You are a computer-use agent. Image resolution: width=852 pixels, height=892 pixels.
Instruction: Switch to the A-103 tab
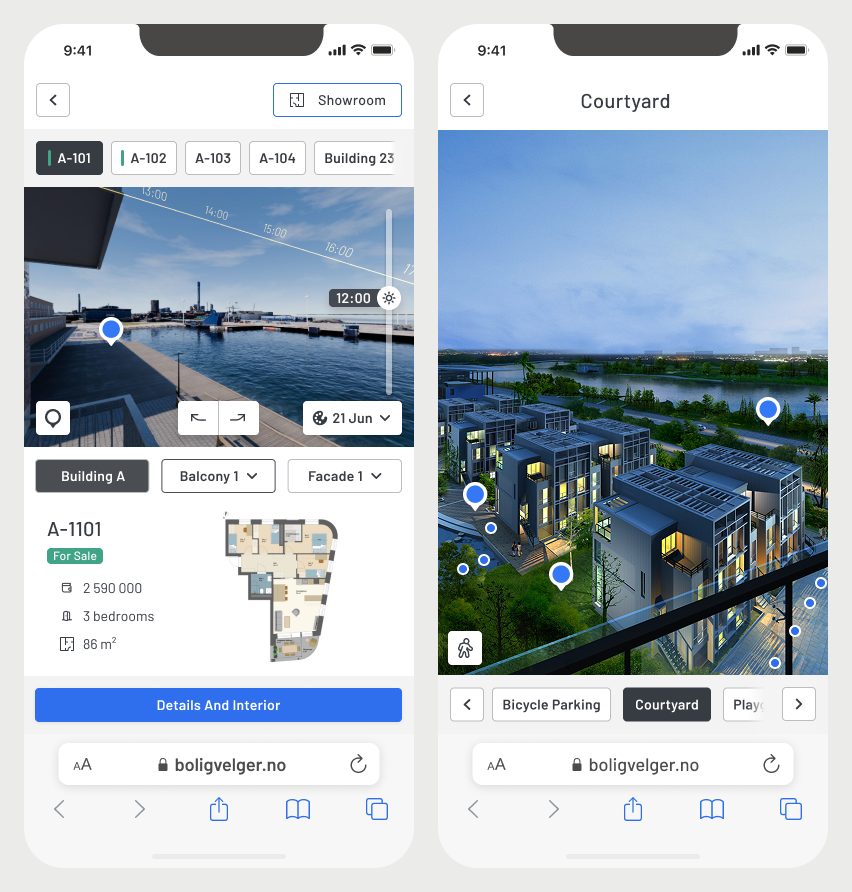[213, 158]
